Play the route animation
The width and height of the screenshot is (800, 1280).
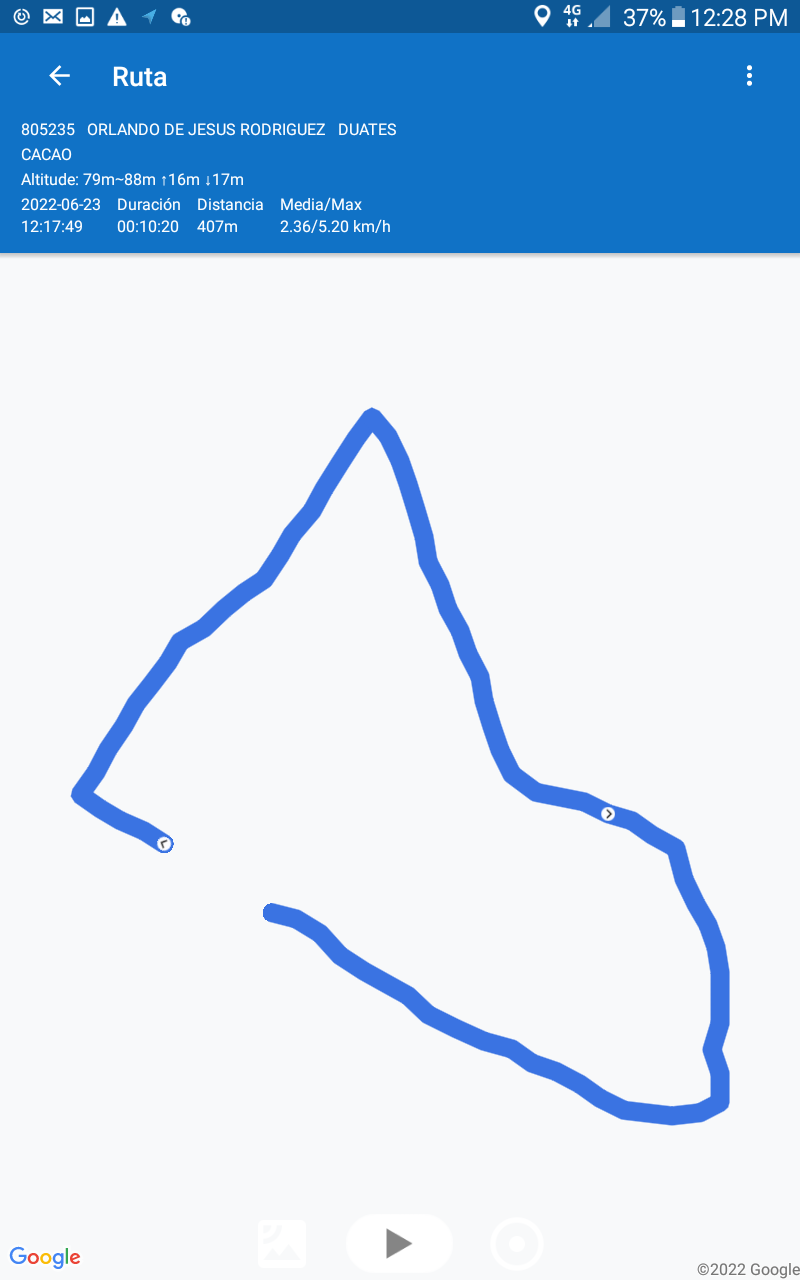[x=399, y=1244]
